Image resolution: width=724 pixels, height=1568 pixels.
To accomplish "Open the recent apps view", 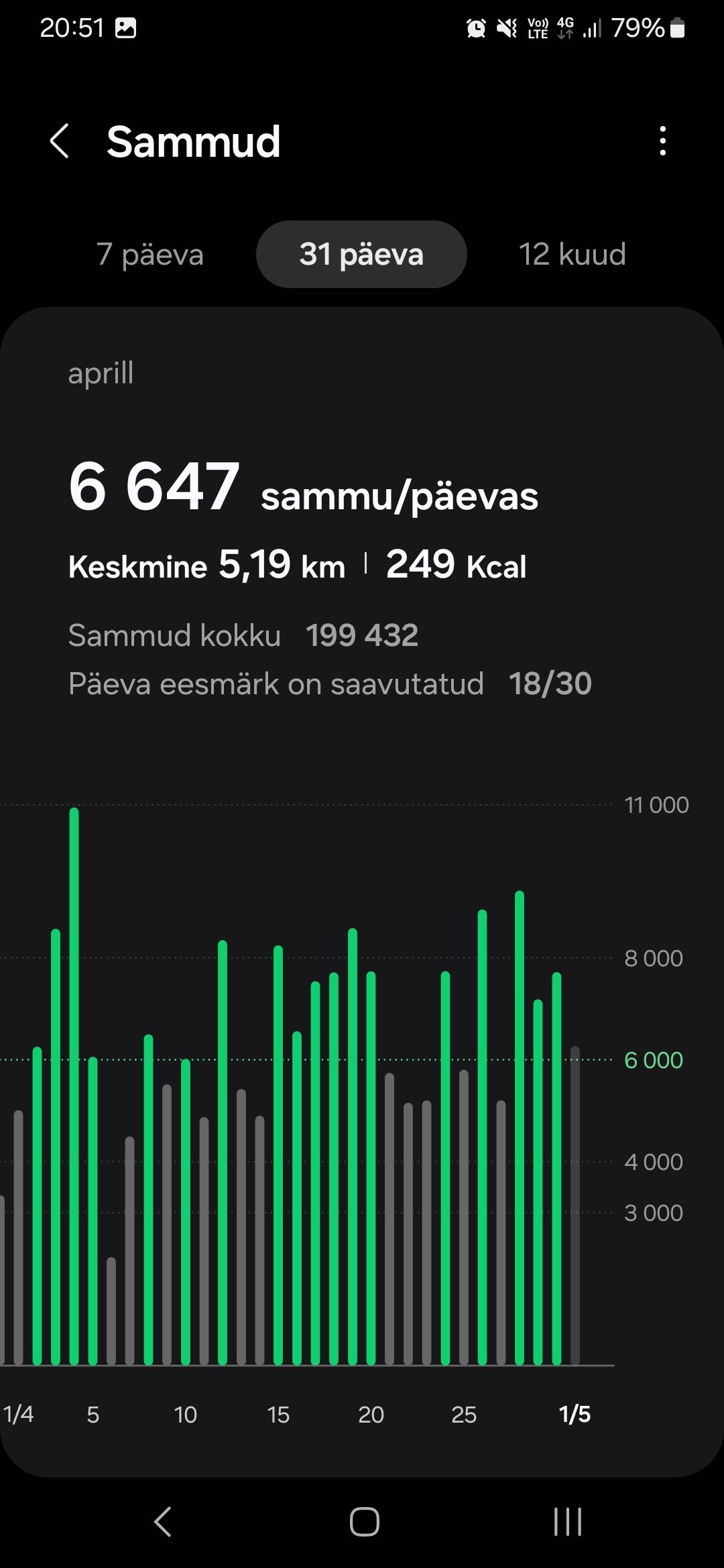I will pyautogui.click(x=567, y=1521).
